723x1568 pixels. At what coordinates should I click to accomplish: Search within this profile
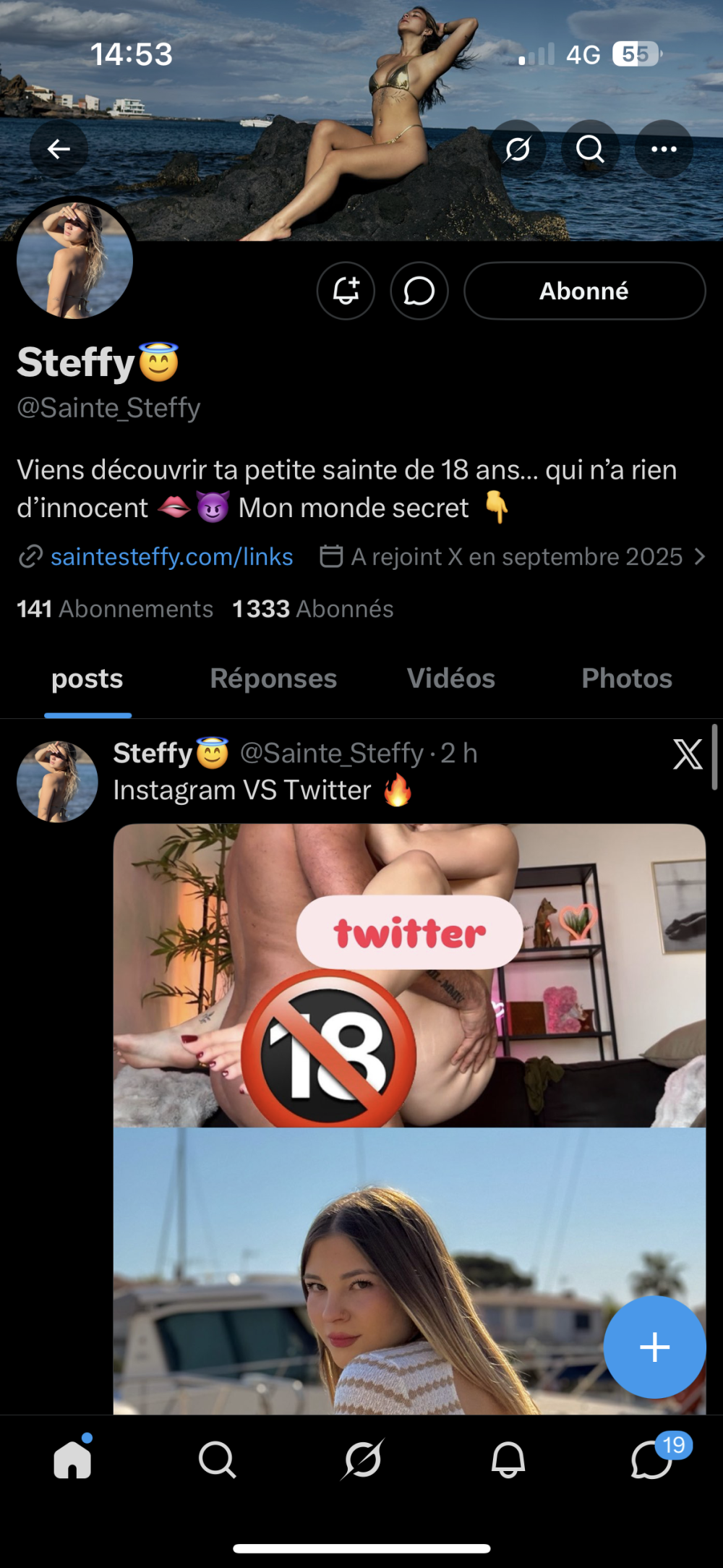[x=590, y=149]
